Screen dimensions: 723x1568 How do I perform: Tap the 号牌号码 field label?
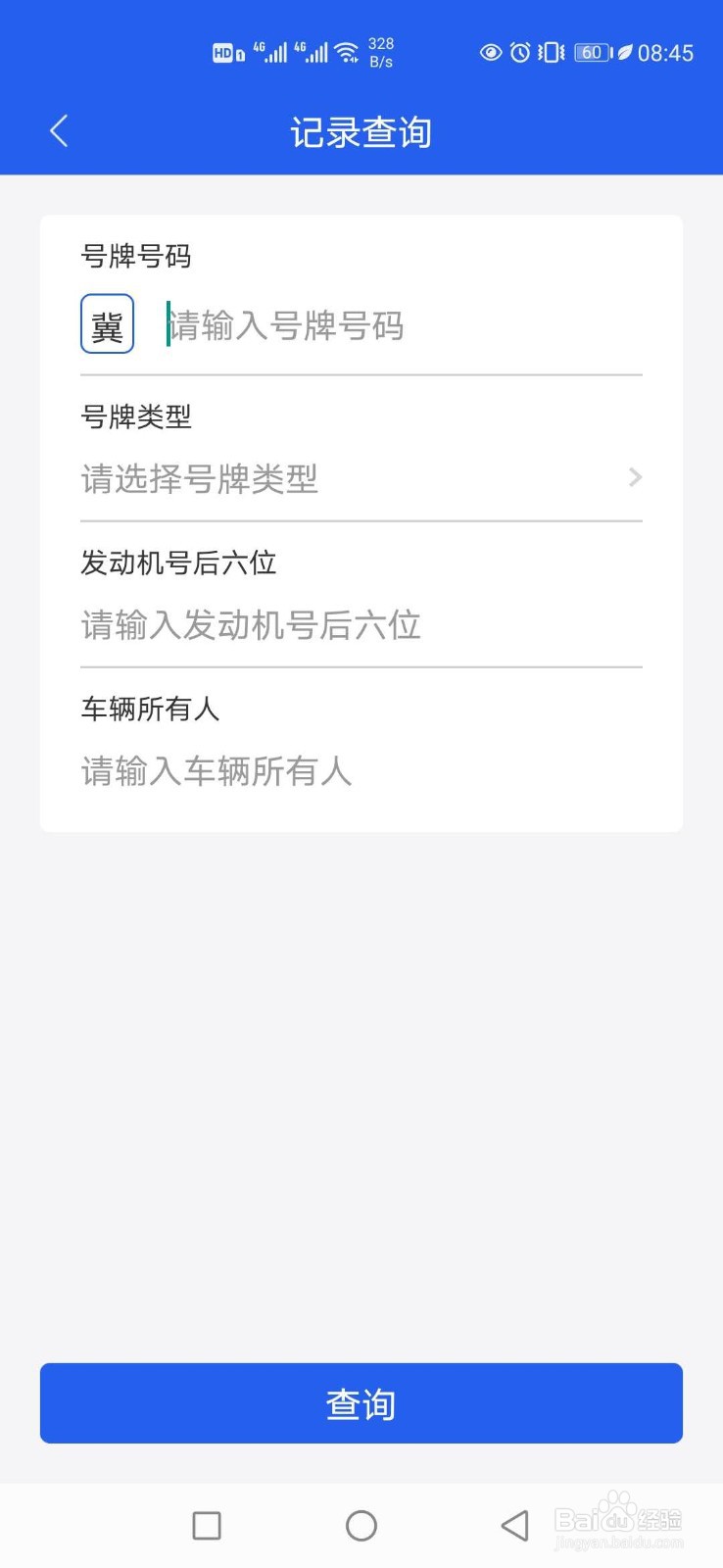136,257
